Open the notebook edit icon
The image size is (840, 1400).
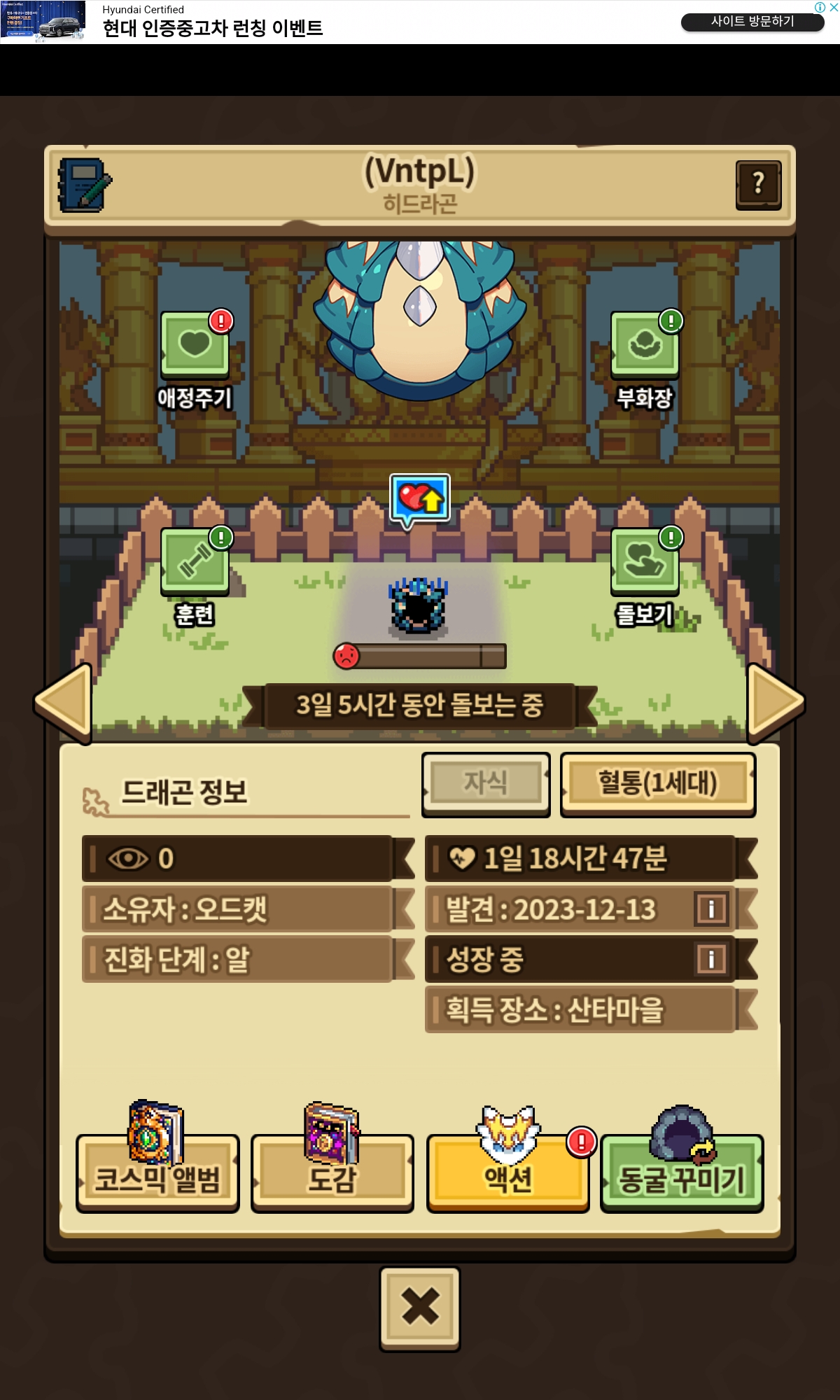(84, 185)
